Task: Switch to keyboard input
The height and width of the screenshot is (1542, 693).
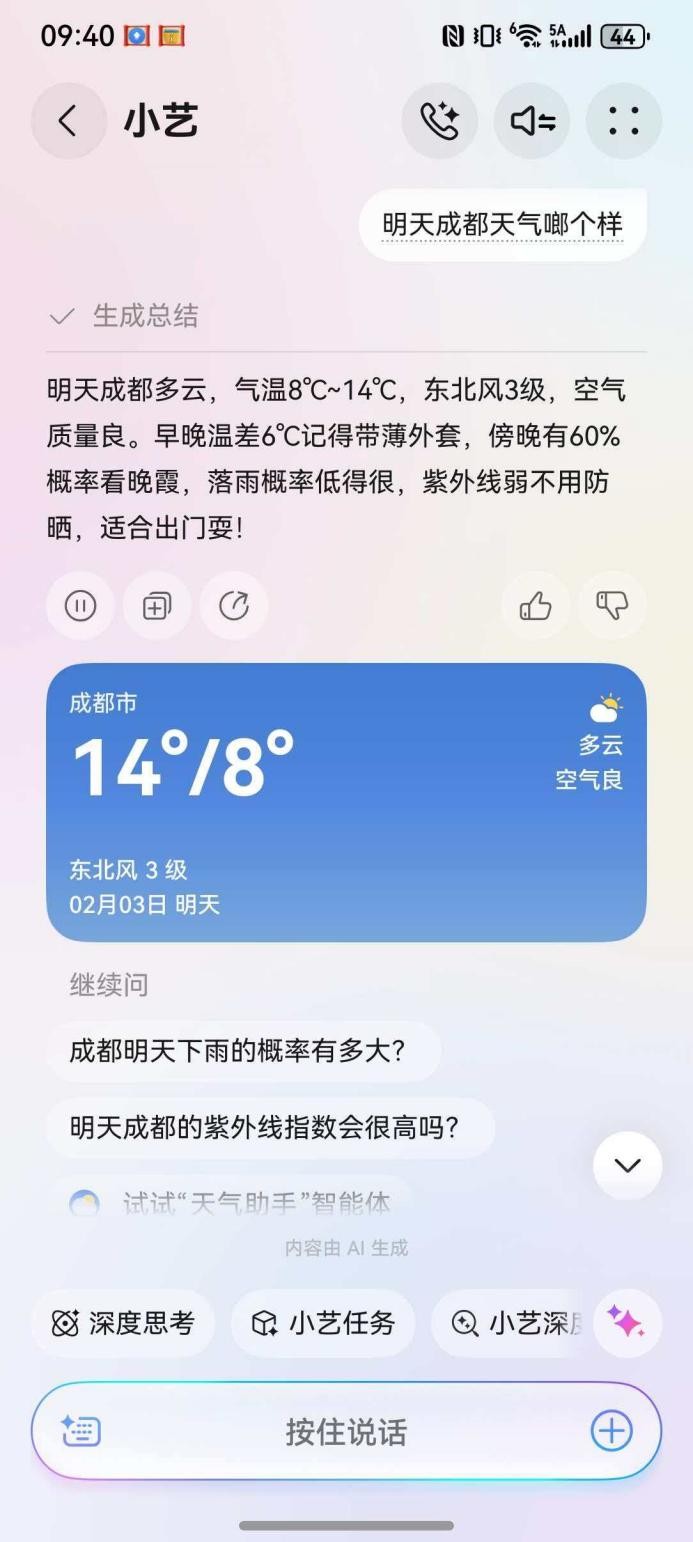Action: point(81,1431)
